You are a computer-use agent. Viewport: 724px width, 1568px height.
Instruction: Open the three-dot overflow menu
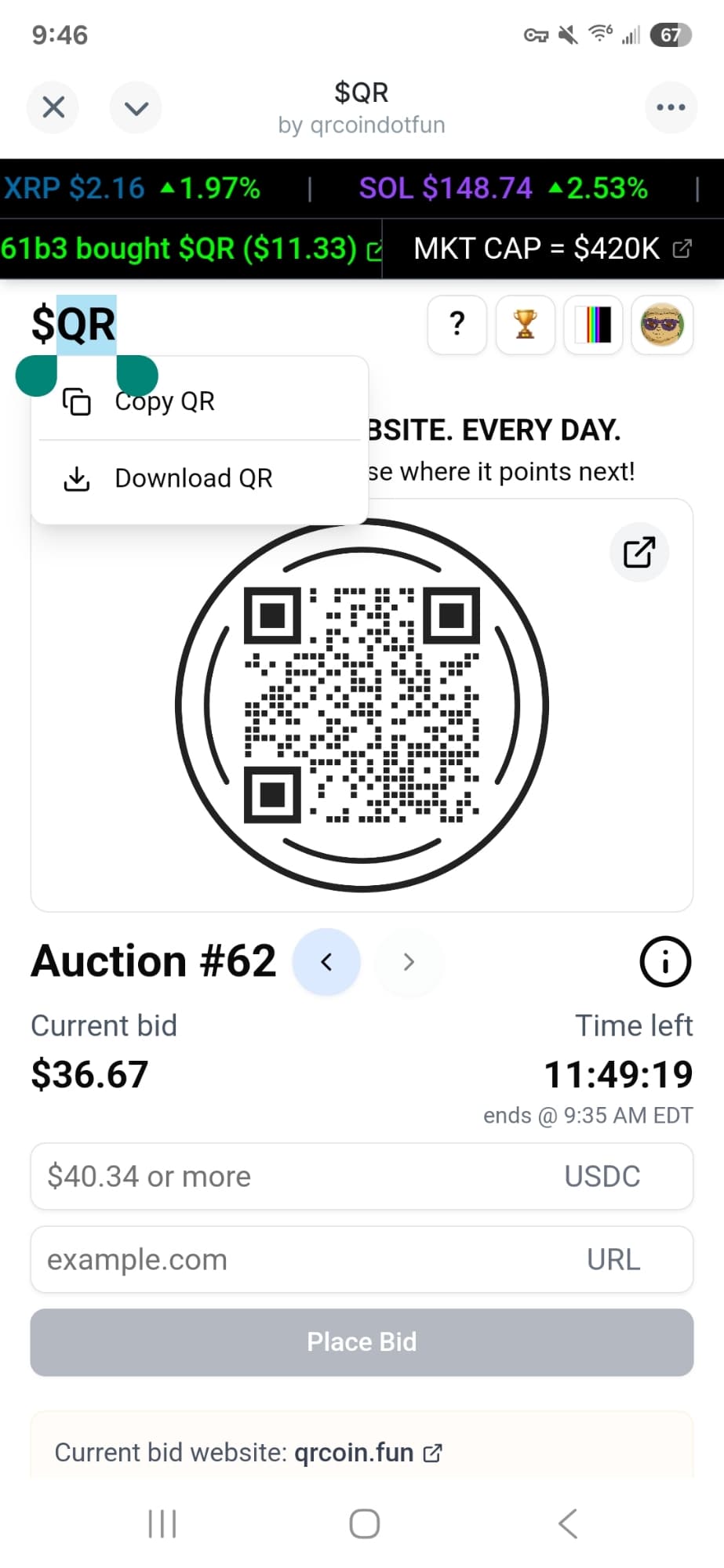(671, 107)
